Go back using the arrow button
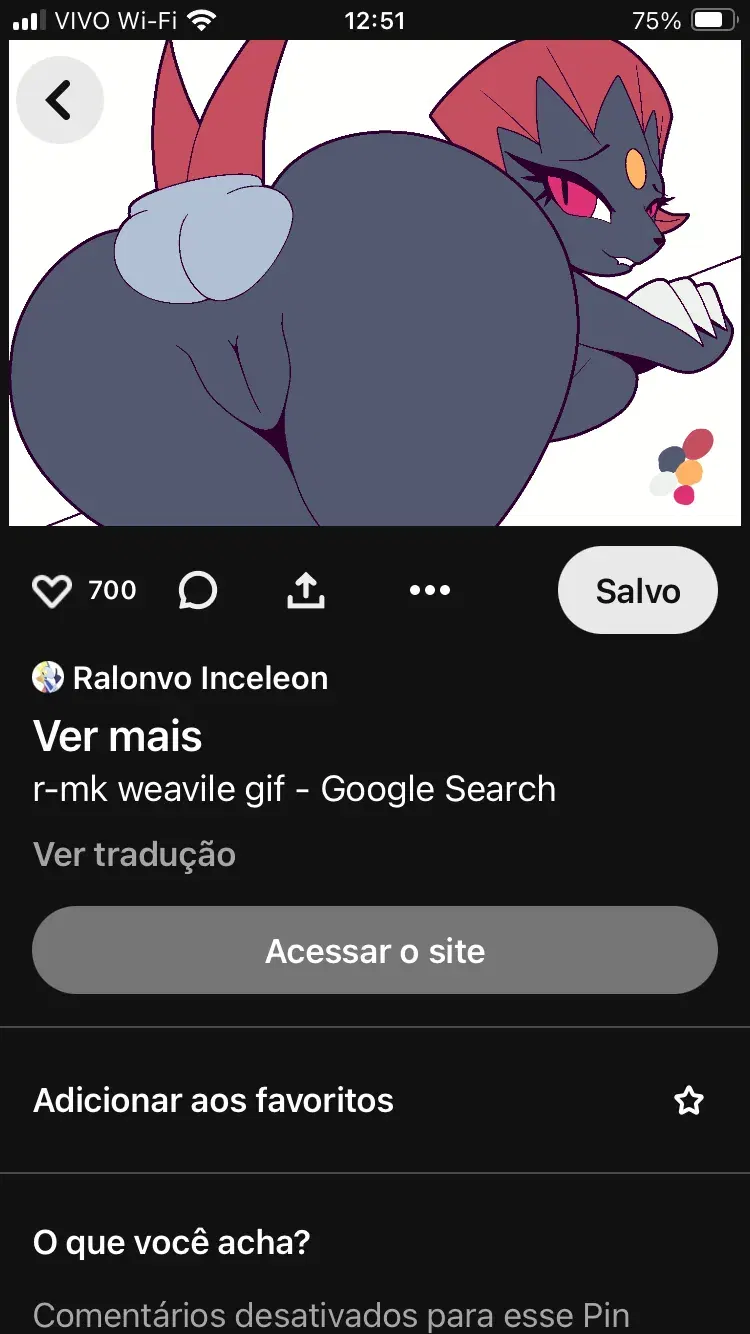This screenshot has height=1334, width=750. click(60, 100)
